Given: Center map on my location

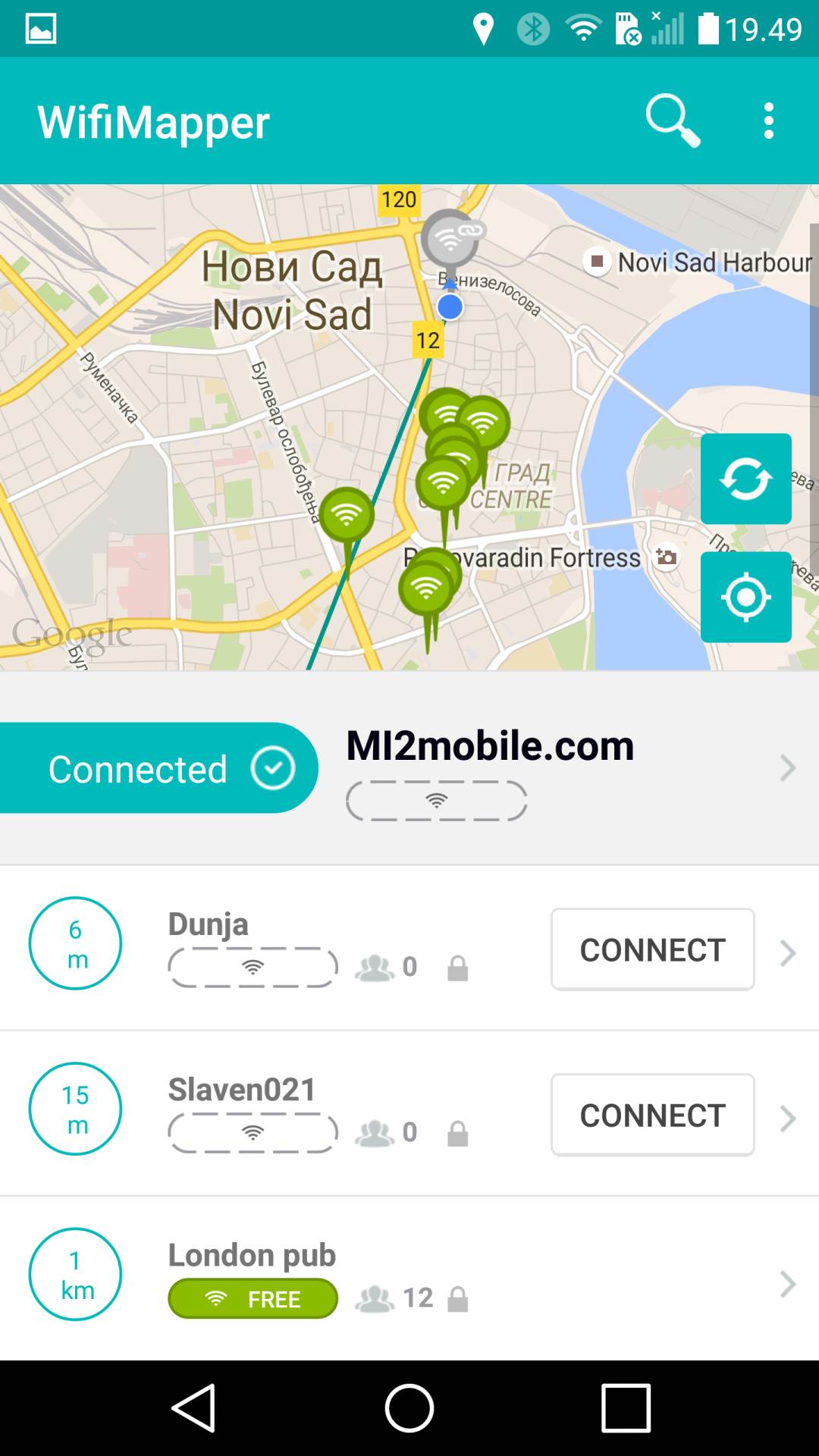Looking at the screenshot, I should [x=745, y=598].
